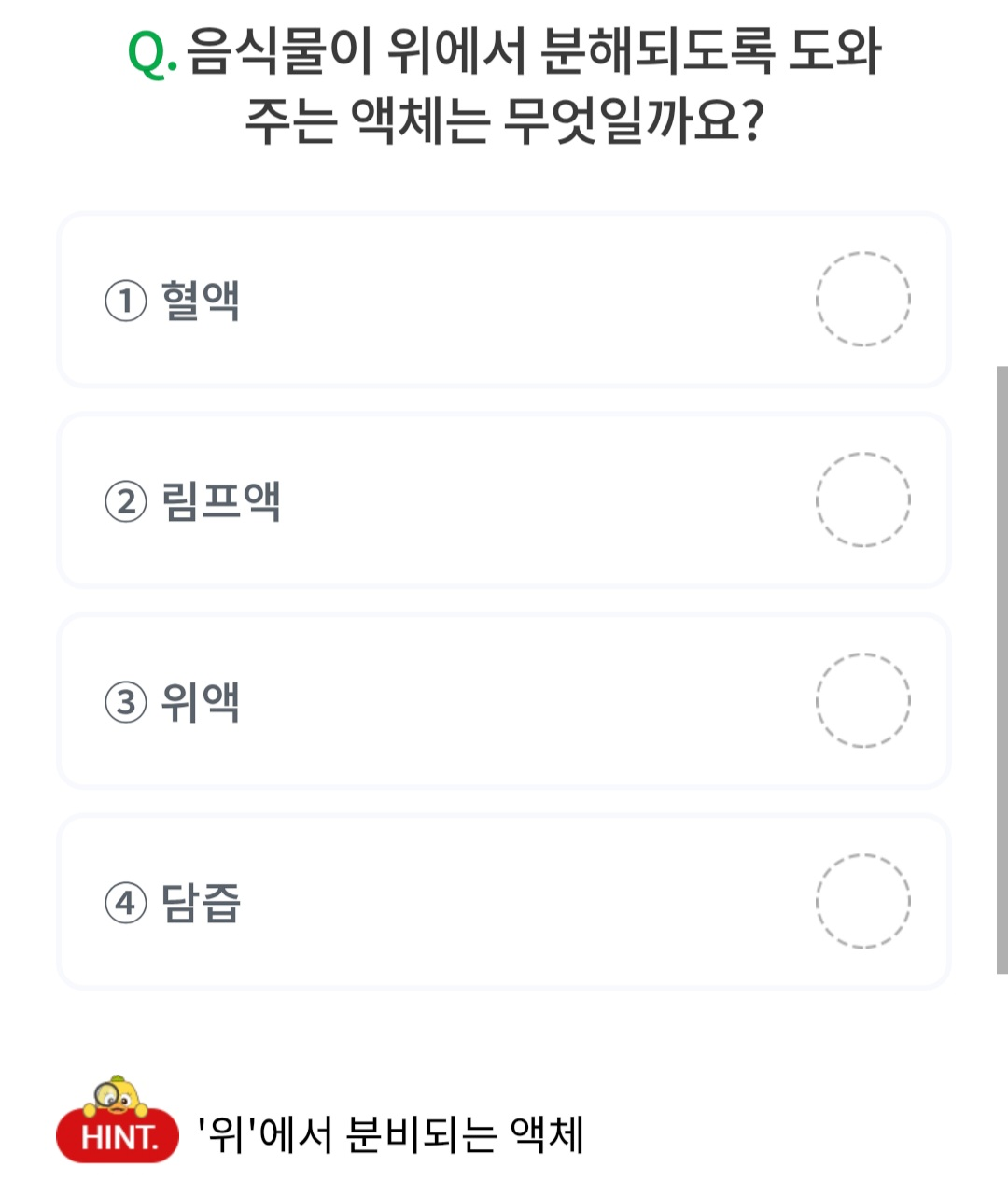Select the answer circle for 담즙

863,899
